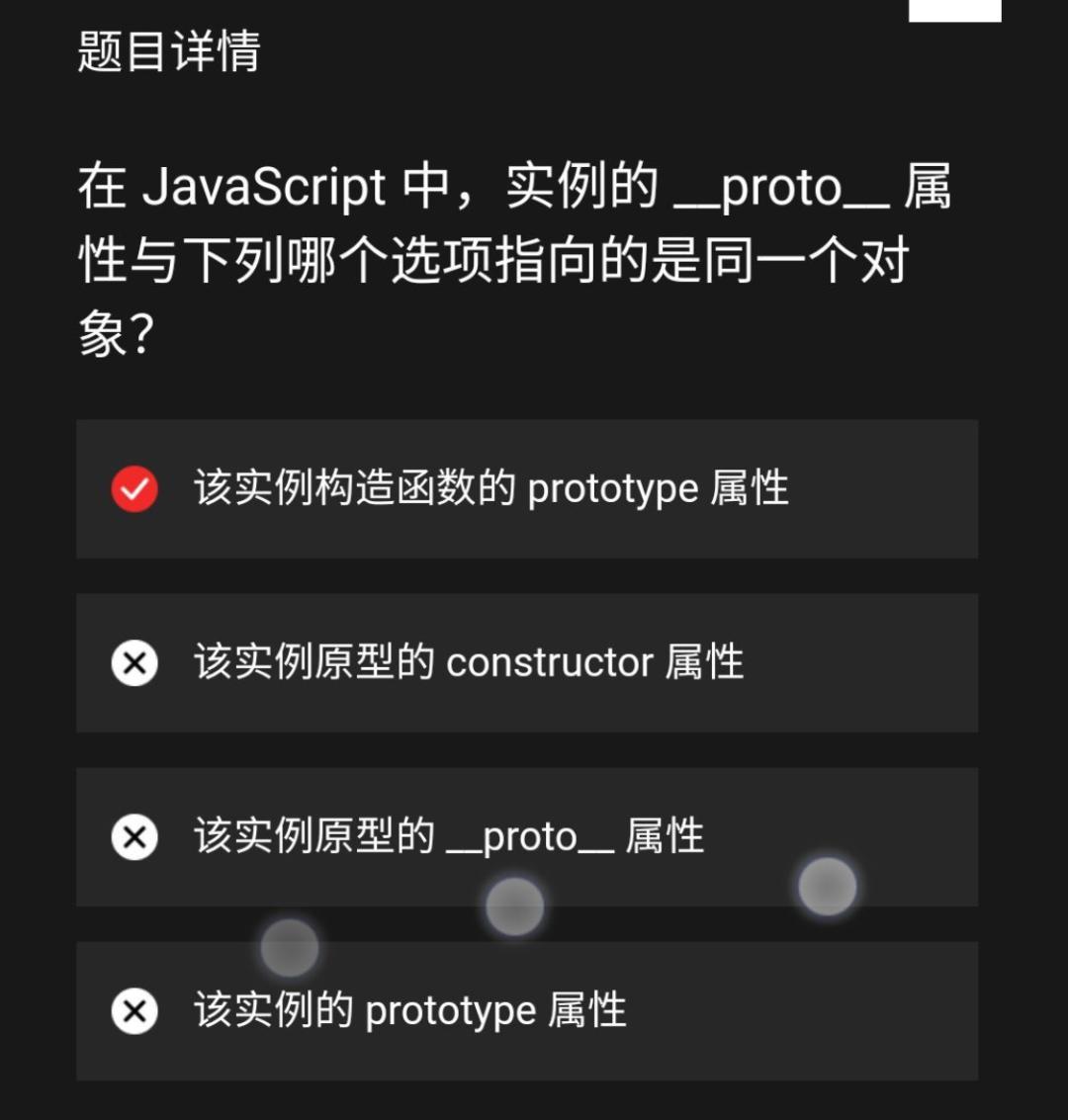Click the blurred dot indicator on the right side

[827, 888]
